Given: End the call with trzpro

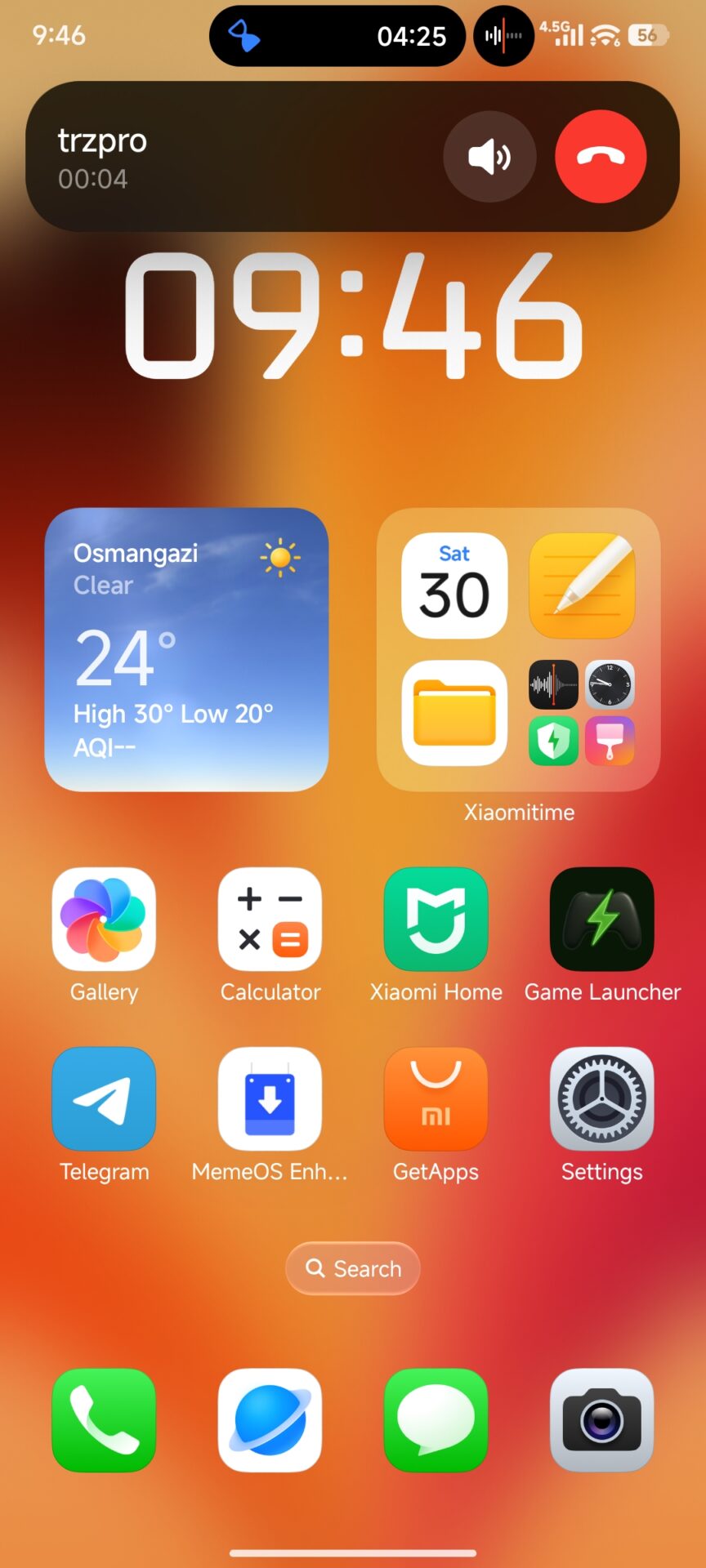Looking at the screenshot, I should click(601, 157).
